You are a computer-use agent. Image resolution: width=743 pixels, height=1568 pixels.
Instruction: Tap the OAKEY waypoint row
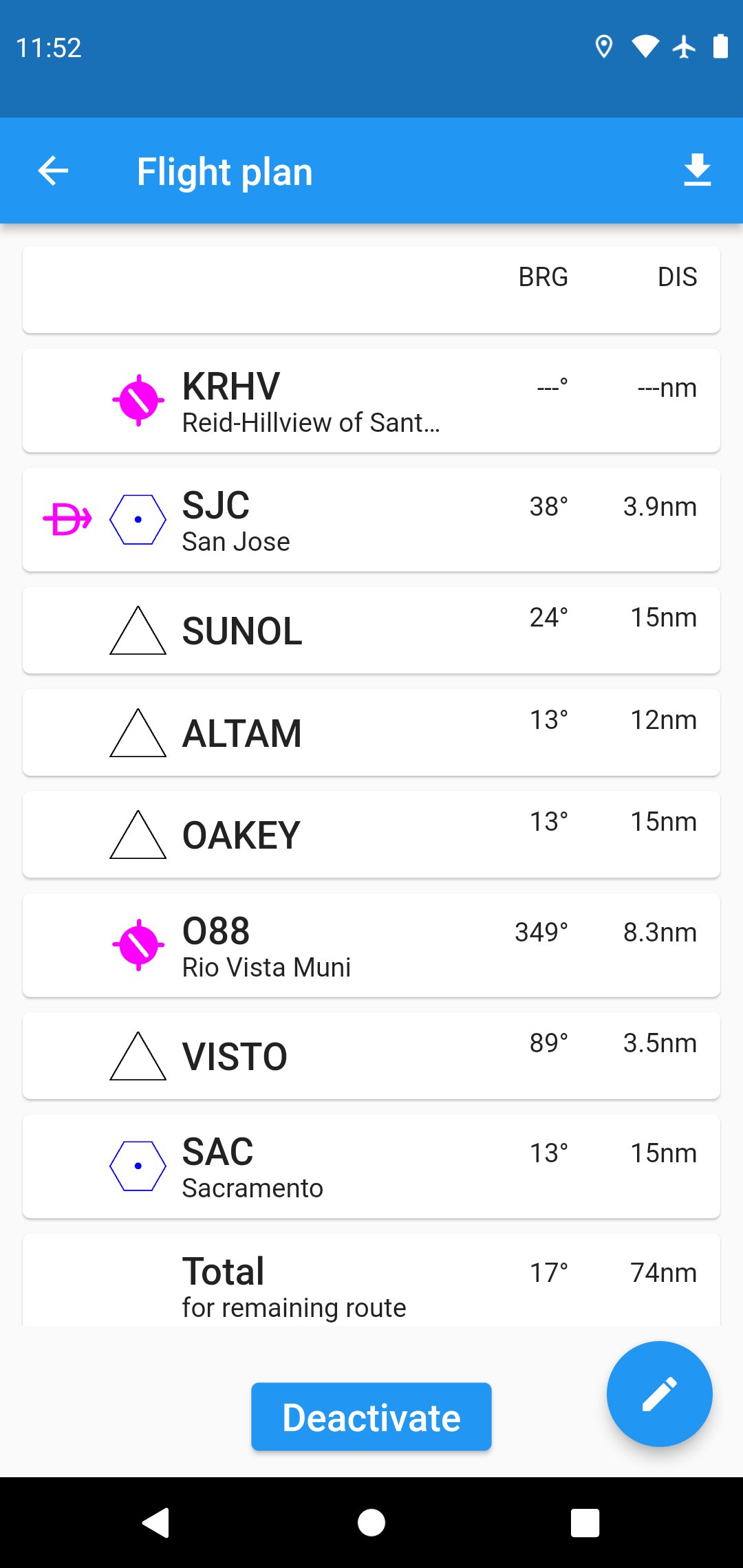tap(371, 835)
